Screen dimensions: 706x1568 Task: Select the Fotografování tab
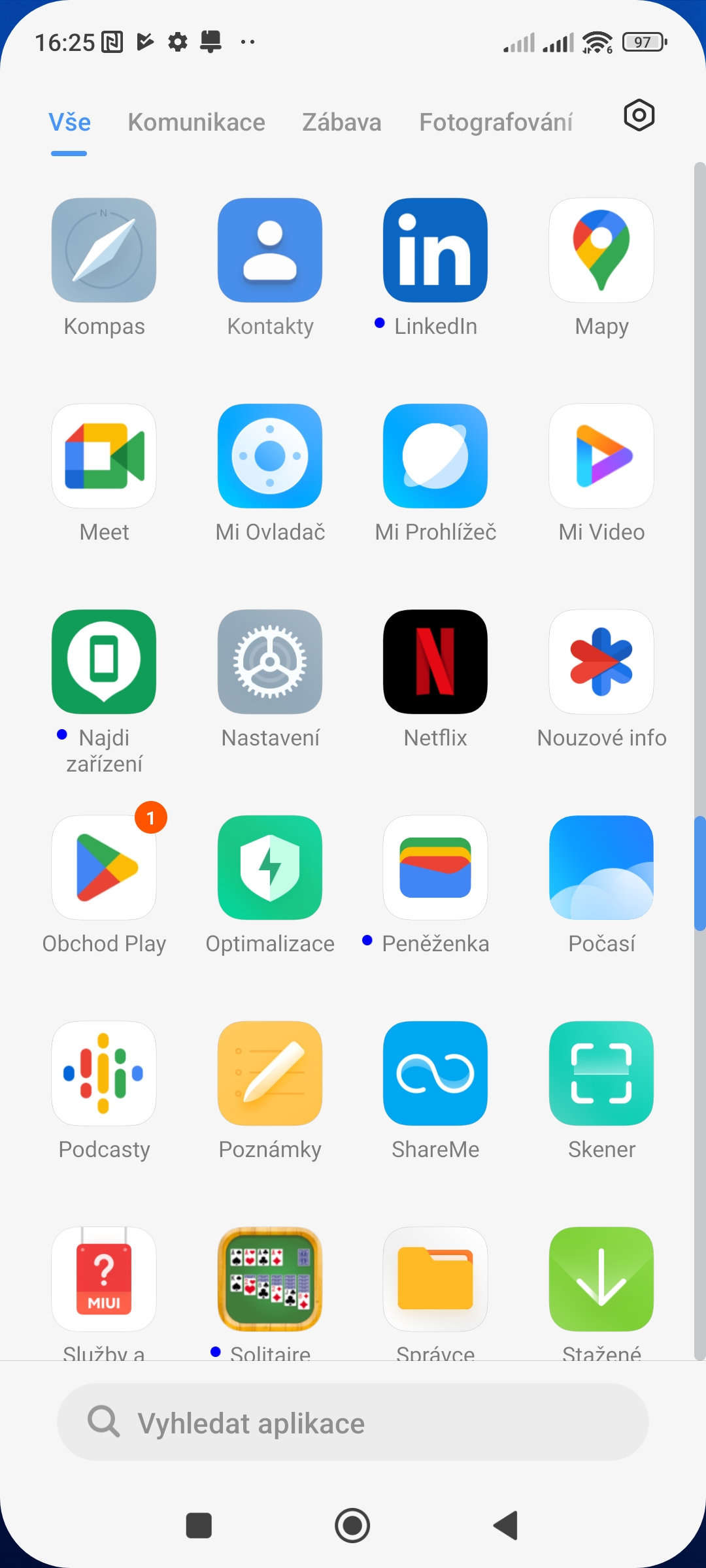[x=496, y=122]
